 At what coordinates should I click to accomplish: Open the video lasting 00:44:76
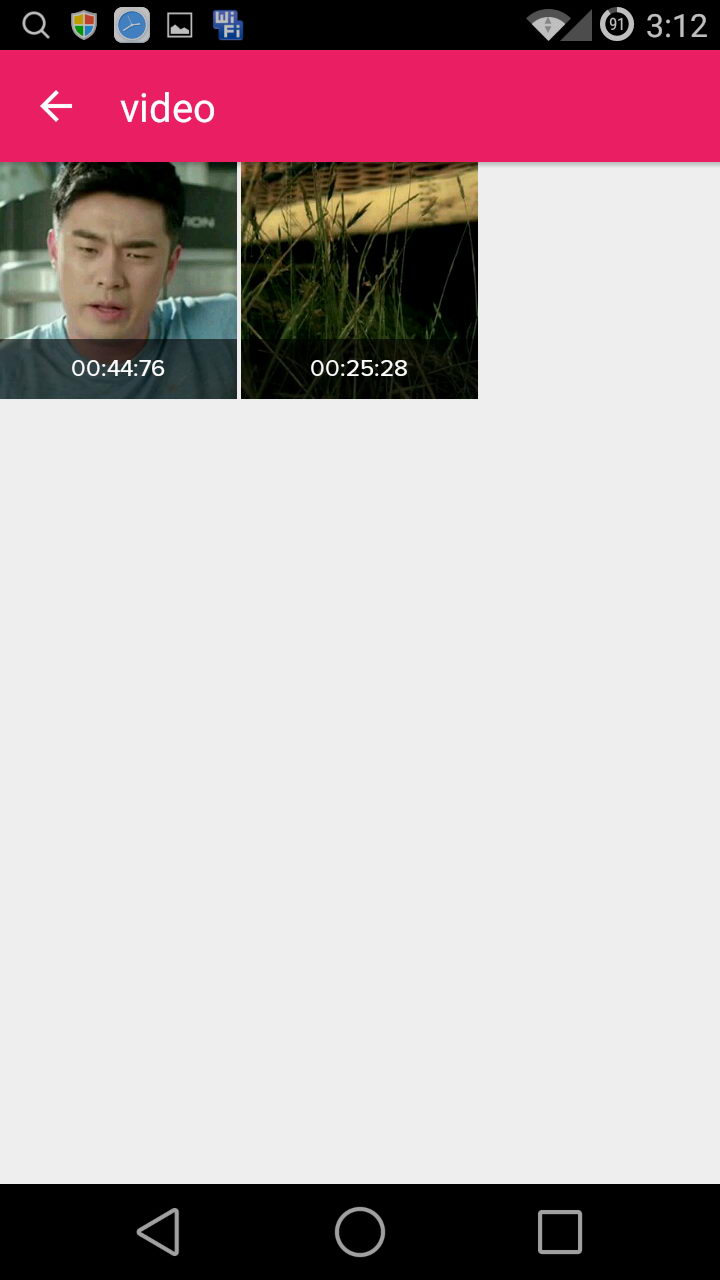point(118,280)
